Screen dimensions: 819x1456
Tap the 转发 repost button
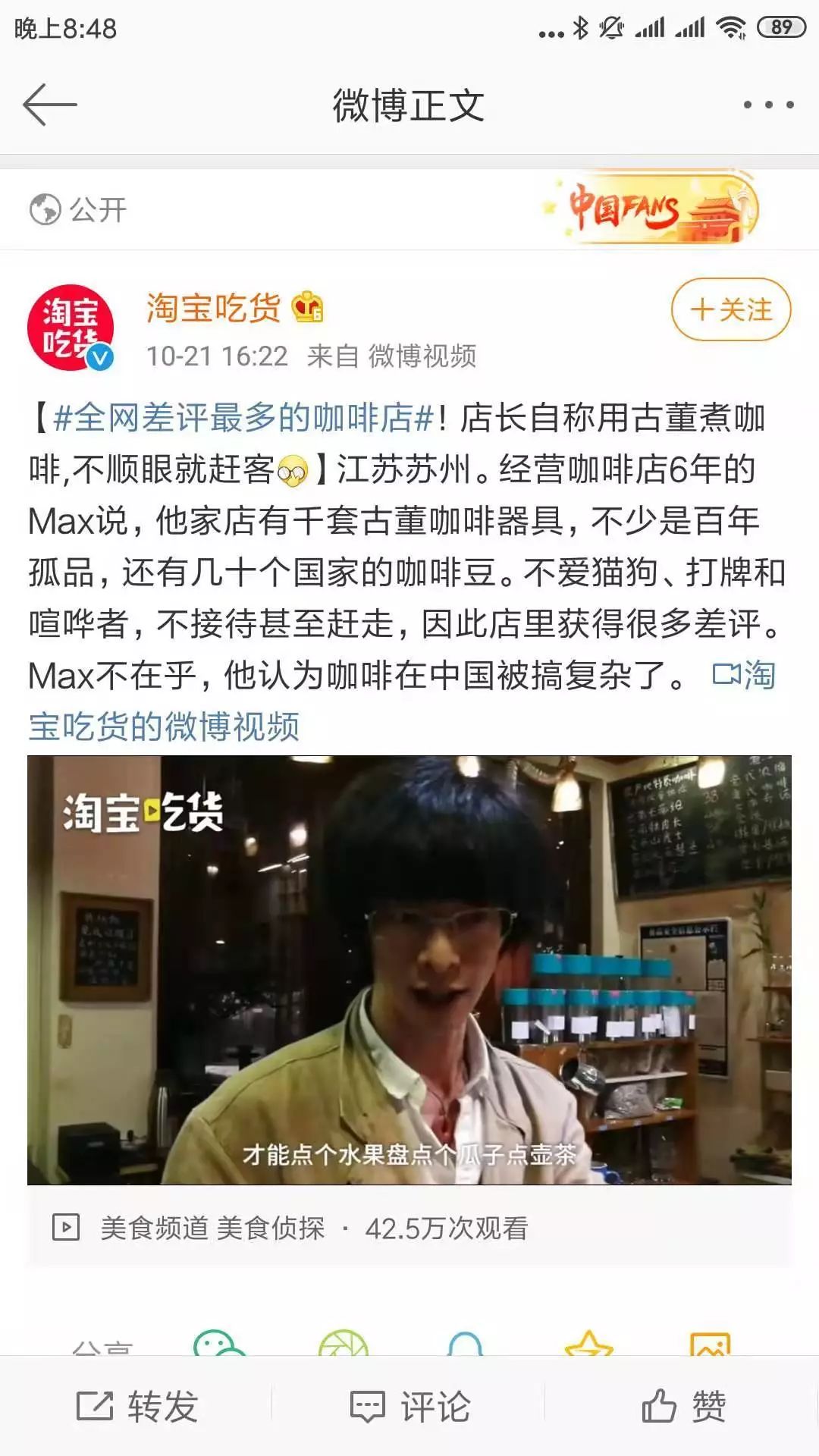(x=138, y=1406)
